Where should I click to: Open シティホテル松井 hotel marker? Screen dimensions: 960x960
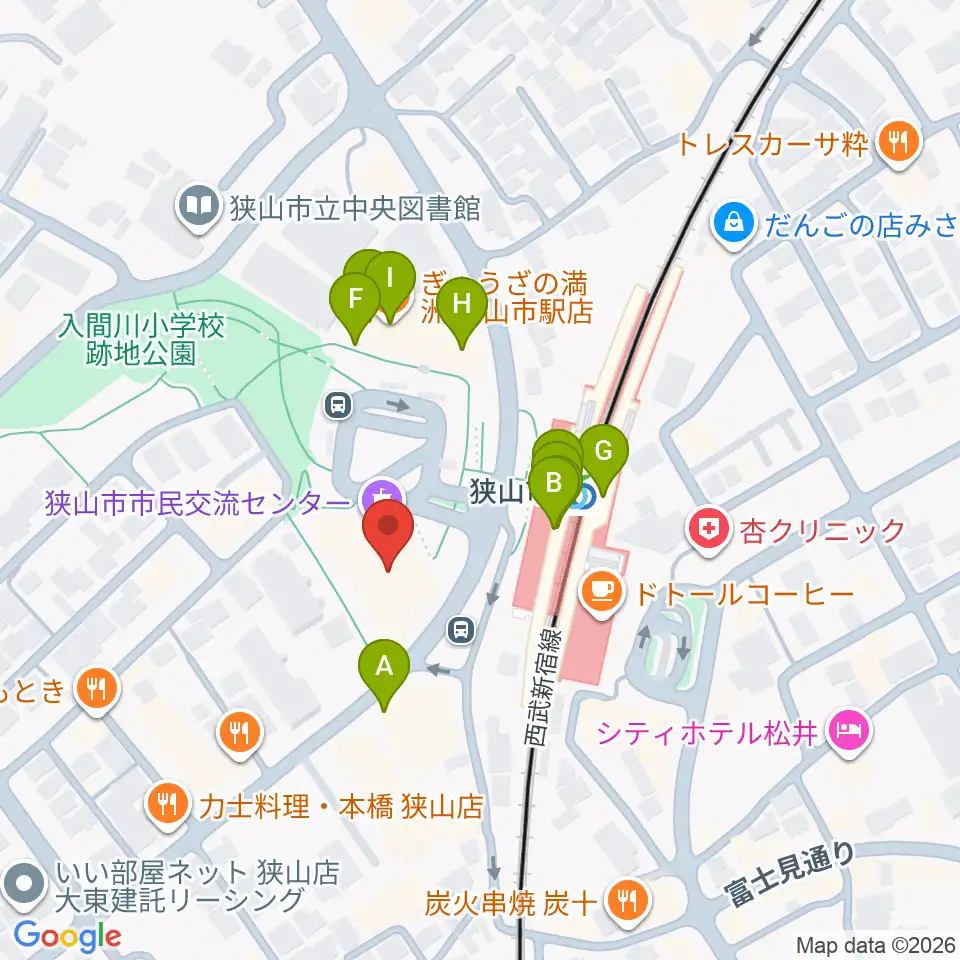pyautogui.click(x=849, y=732)
